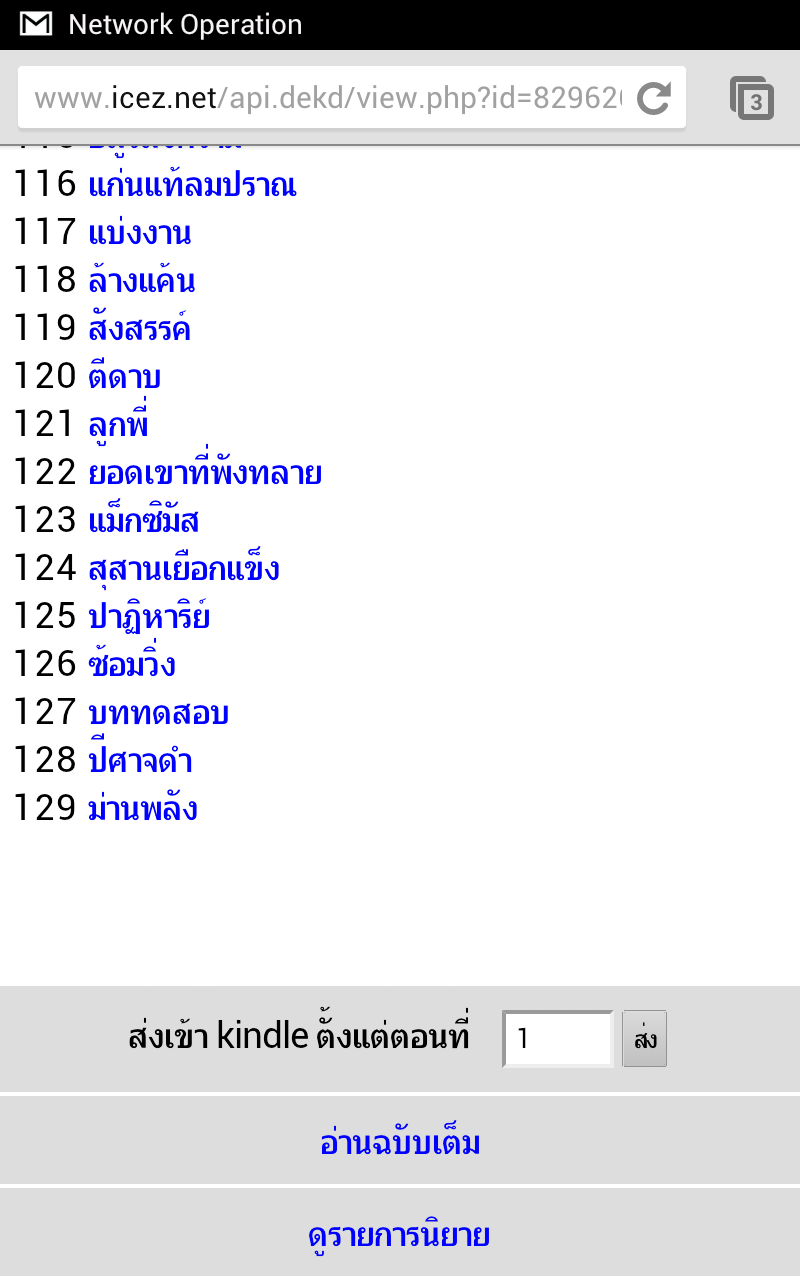Viewport: 800px width, 1280px height.
Task: Tap the ส่ง send-to-kindle button
Action: [645, 1039]
